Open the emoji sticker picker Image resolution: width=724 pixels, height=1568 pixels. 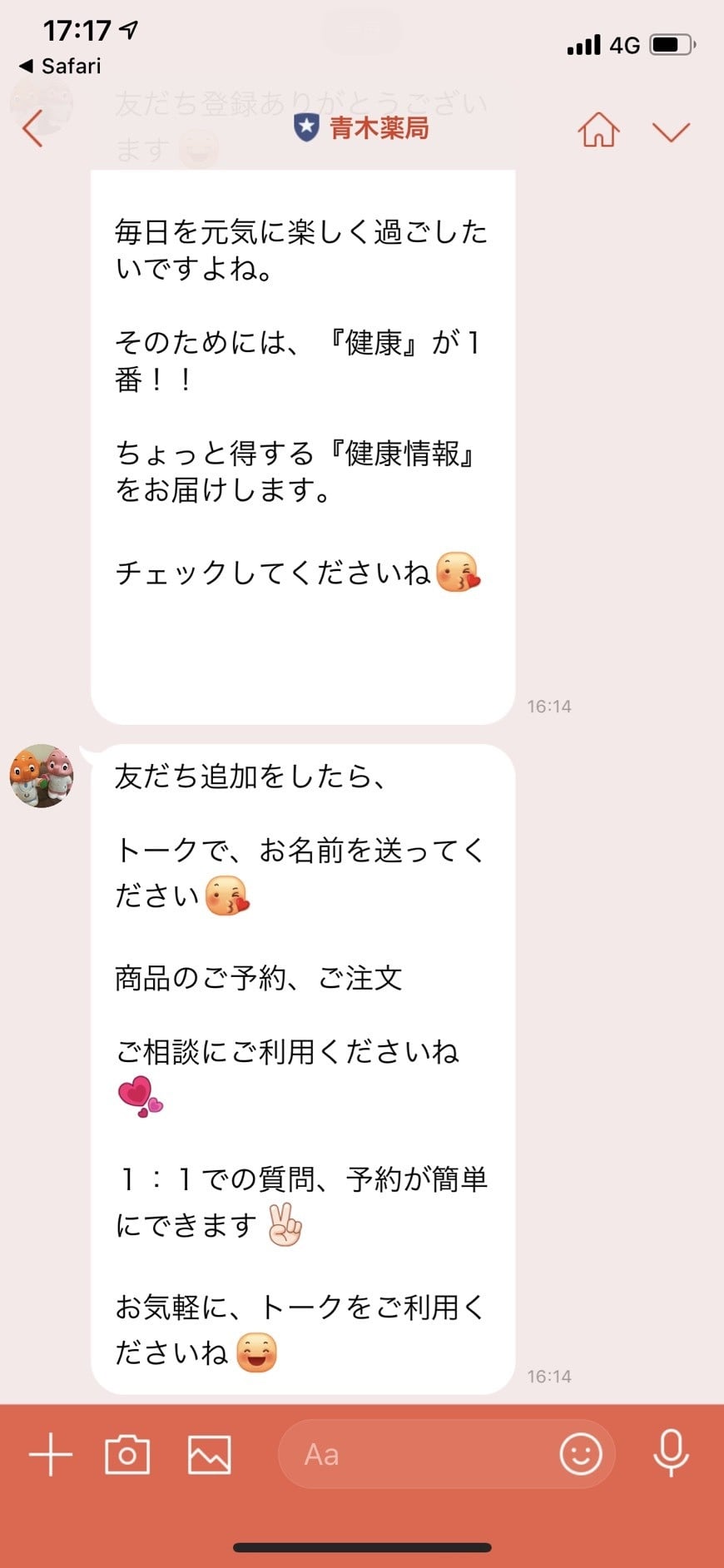(580, 1454)
